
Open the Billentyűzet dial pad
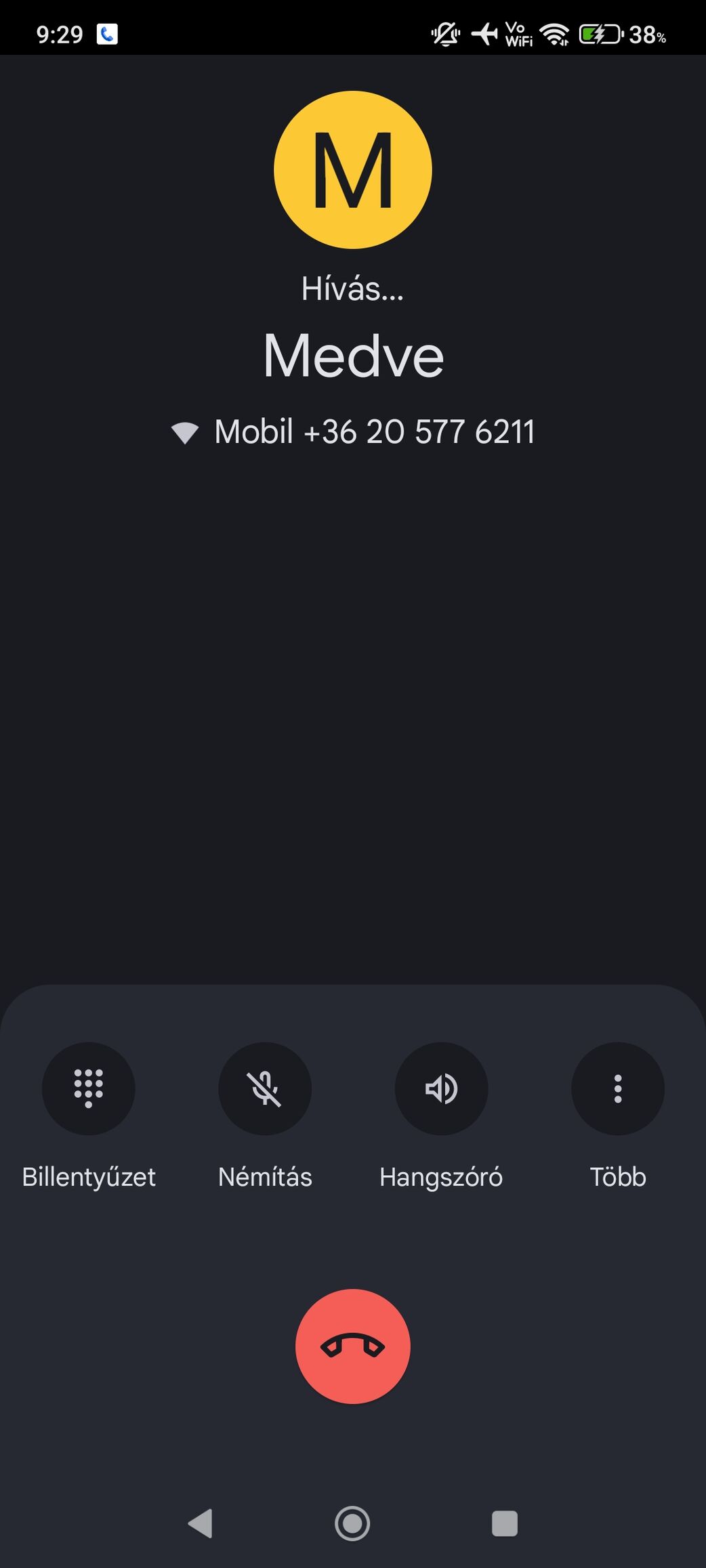pos(89,1088)
